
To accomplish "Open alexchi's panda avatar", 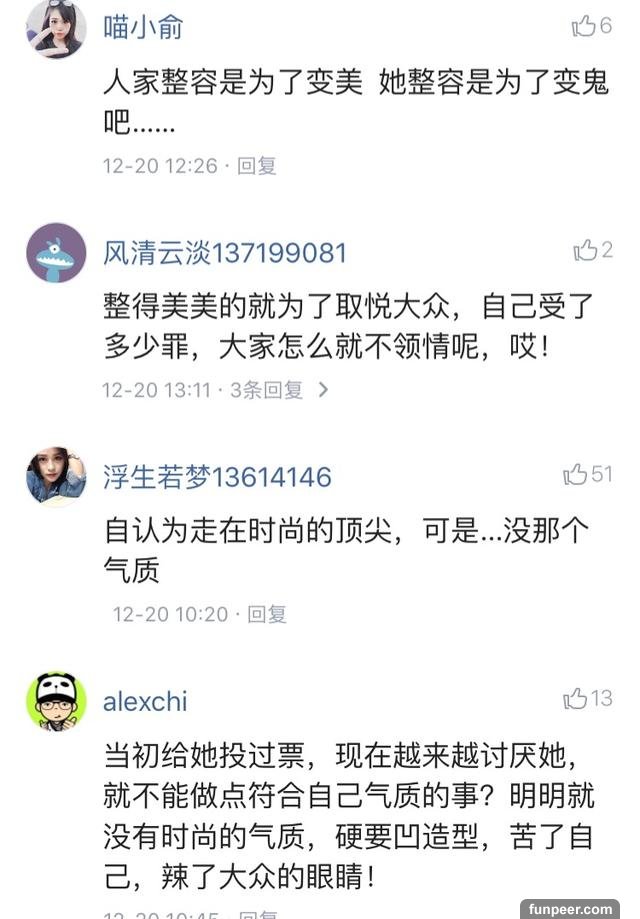I will pyautogui.click(x=55, y=701).
